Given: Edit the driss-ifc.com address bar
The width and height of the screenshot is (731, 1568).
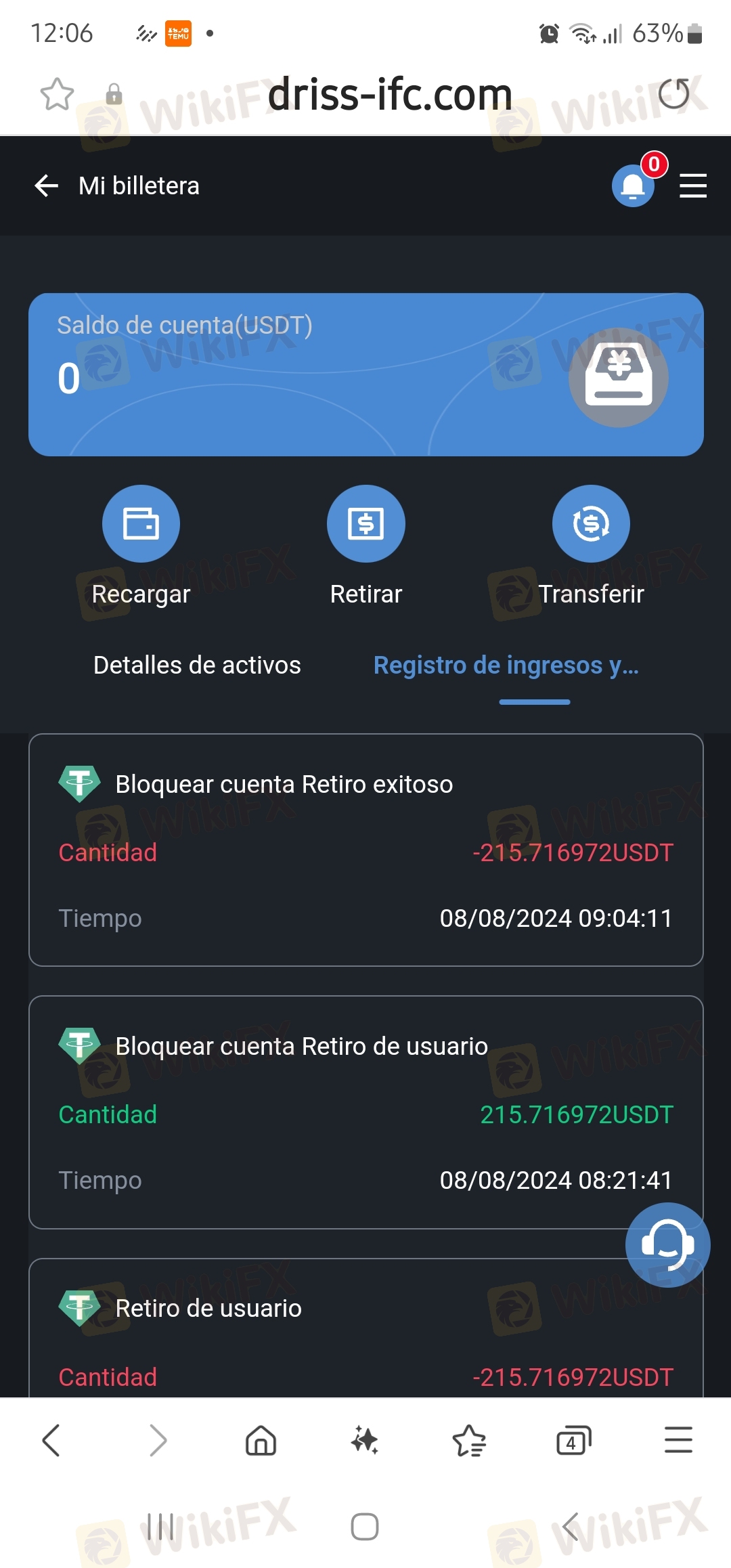Looking at the screenshot, I should click(390, 94).
